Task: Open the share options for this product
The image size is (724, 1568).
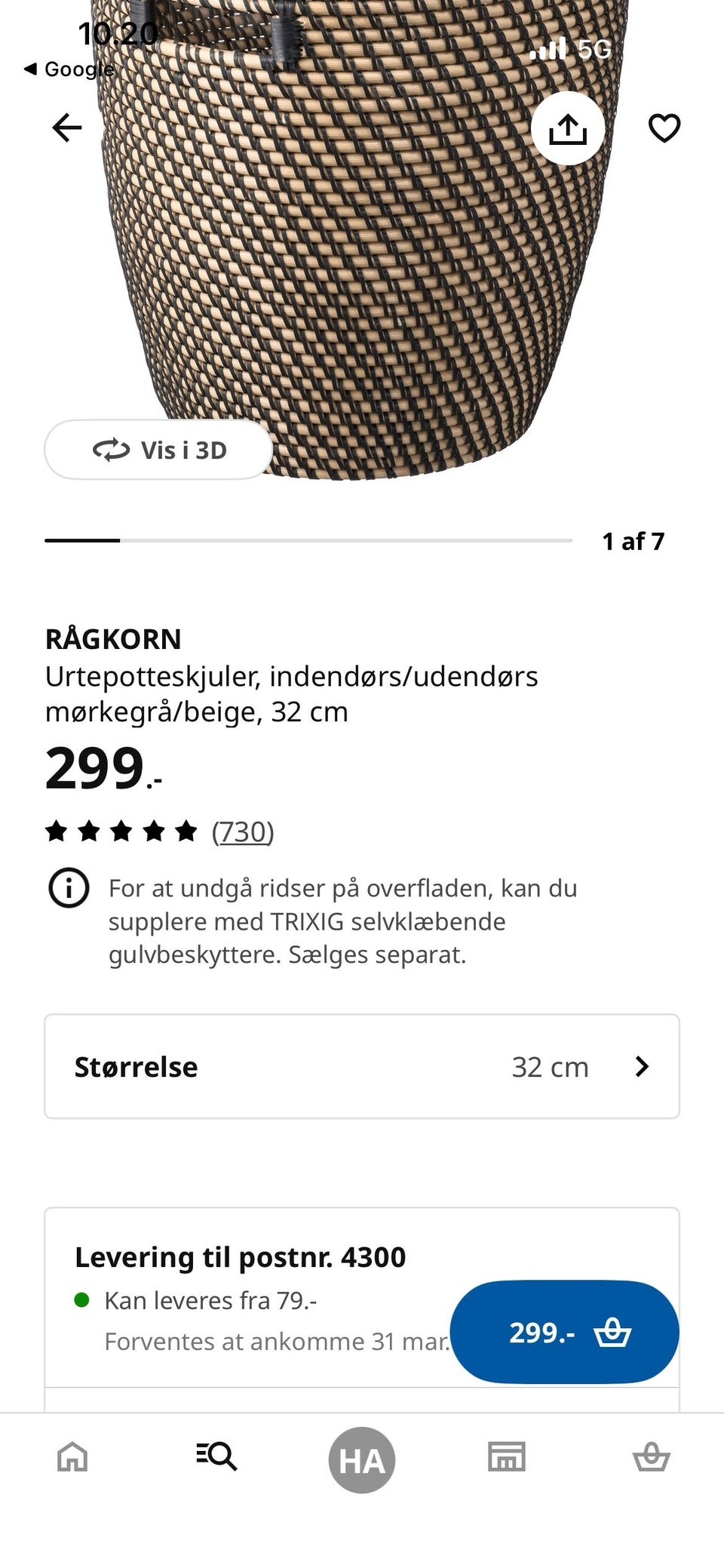Action: [568, 128]
